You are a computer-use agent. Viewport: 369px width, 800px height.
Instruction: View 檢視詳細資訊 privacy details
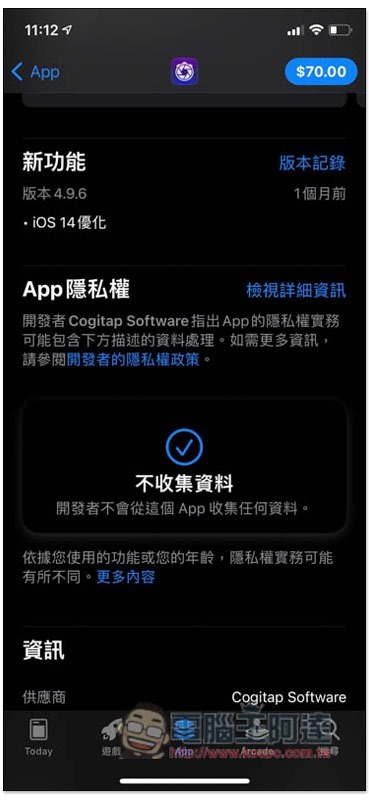coord(296,290)
